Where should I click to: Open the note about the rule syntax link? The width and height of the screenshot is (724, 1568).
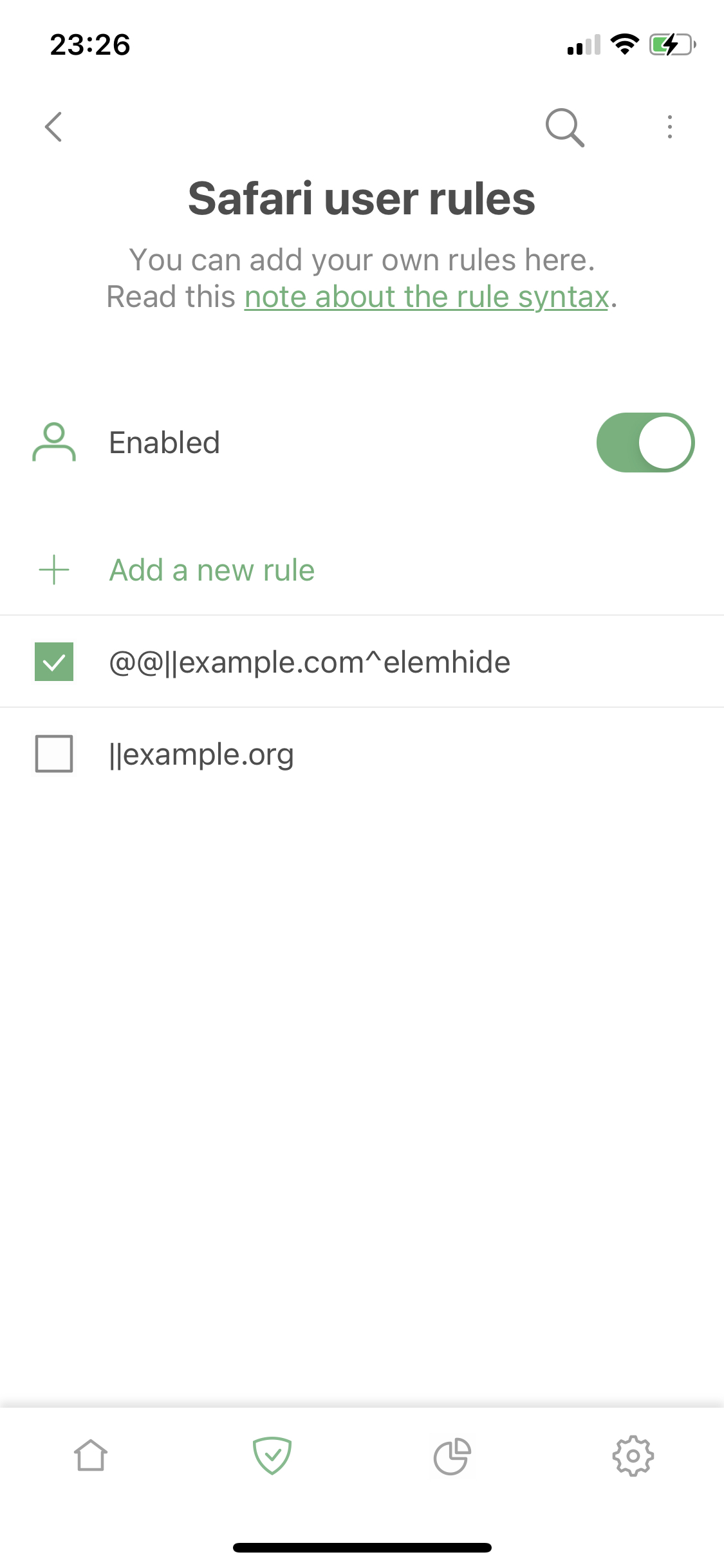tap(427, 297)
